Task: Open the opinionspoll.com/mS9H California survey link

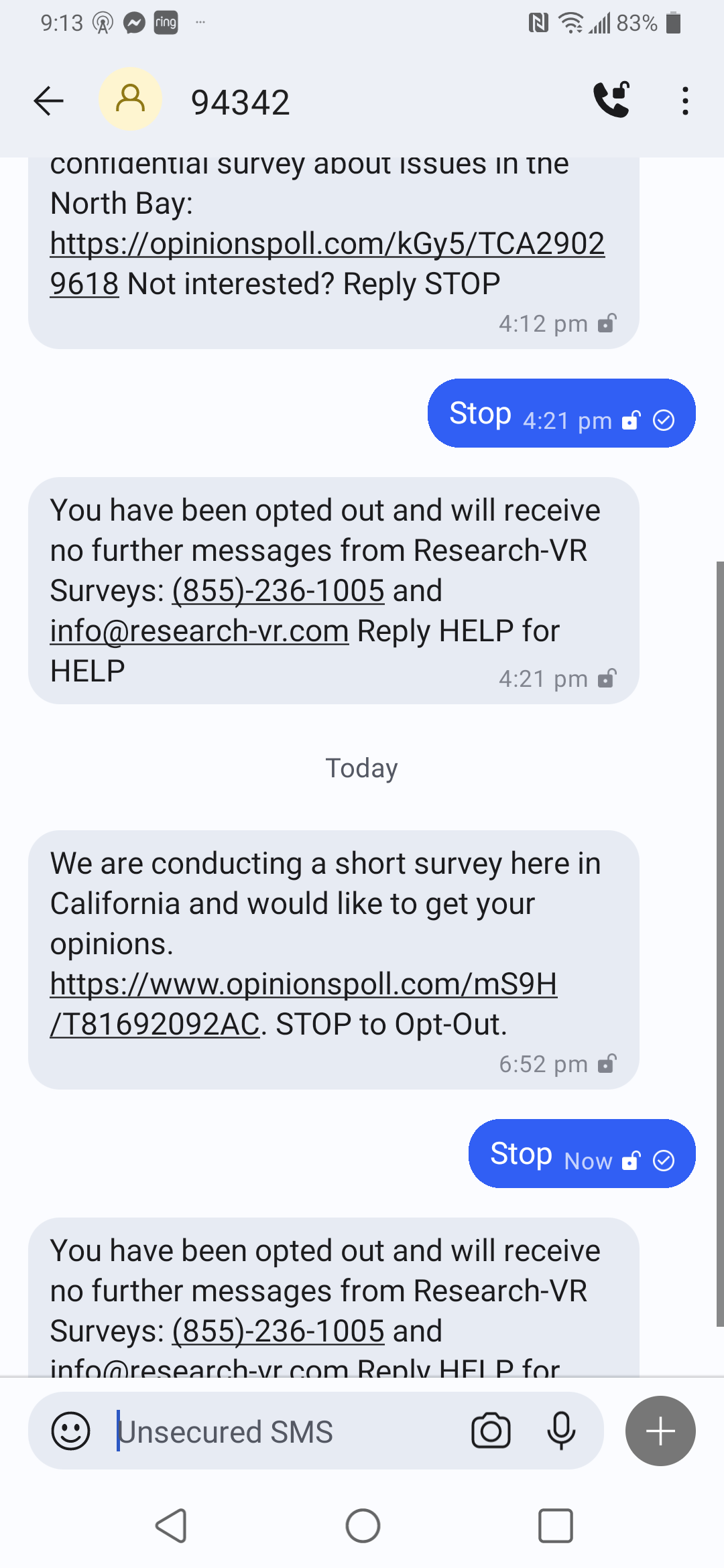Action: [304, 984]
